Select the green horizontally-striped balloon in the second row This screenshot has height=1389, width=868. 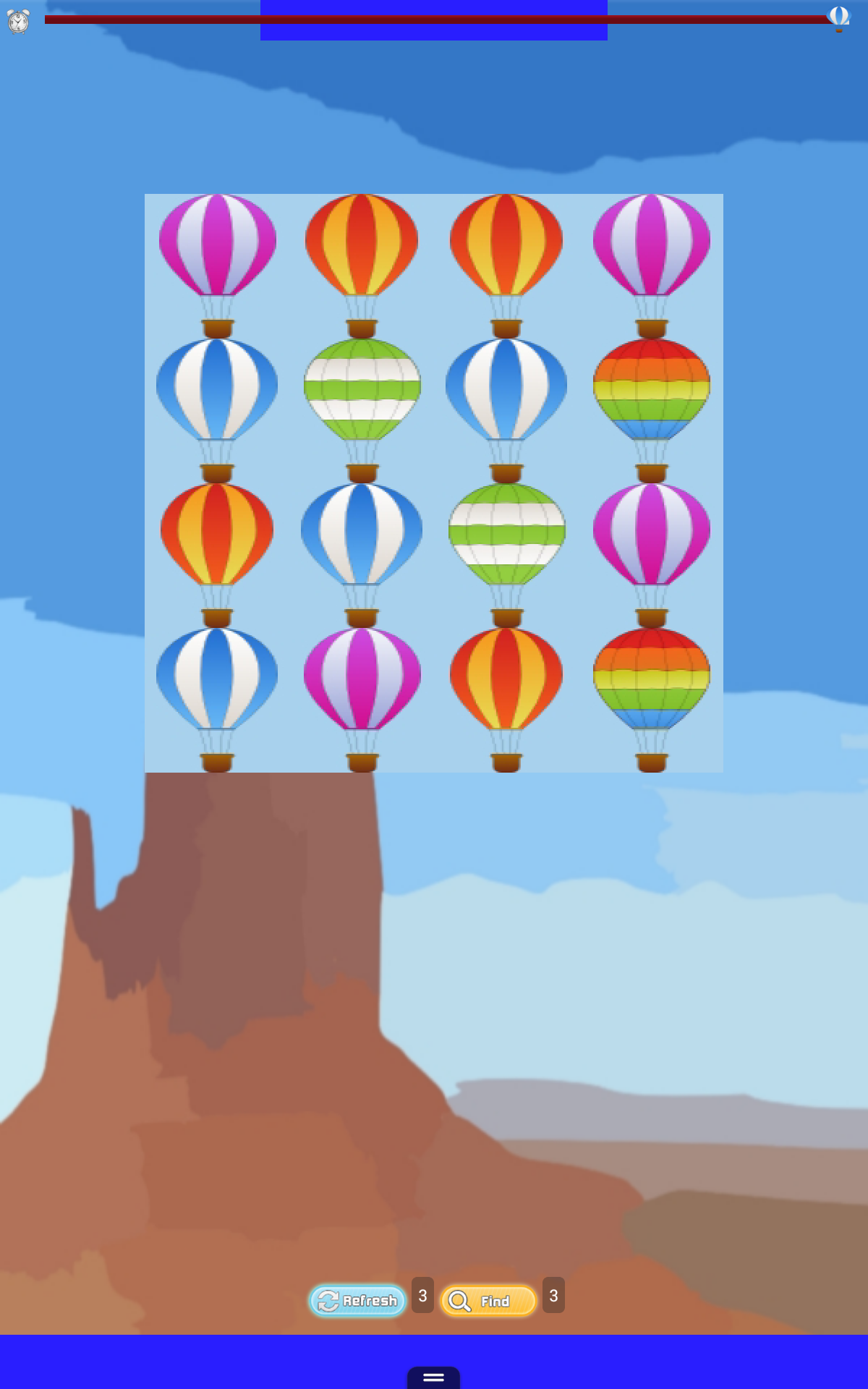362,387
